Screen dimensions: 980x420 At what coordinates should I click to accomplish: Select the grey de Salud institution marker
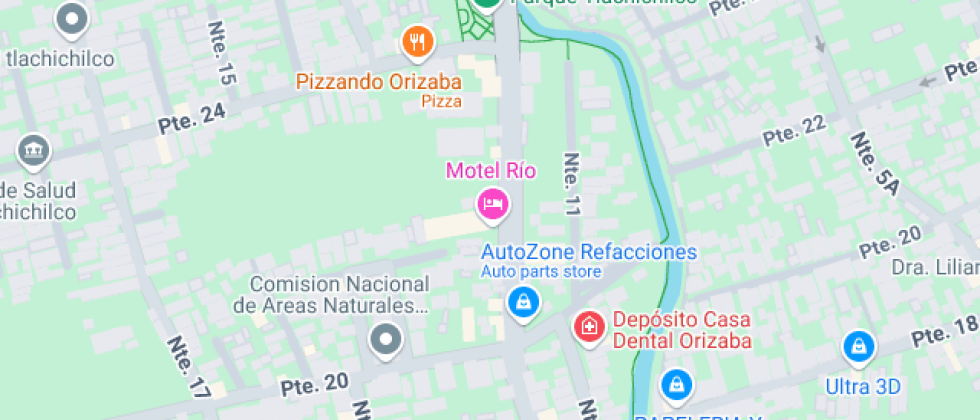[x=34, y=151]
